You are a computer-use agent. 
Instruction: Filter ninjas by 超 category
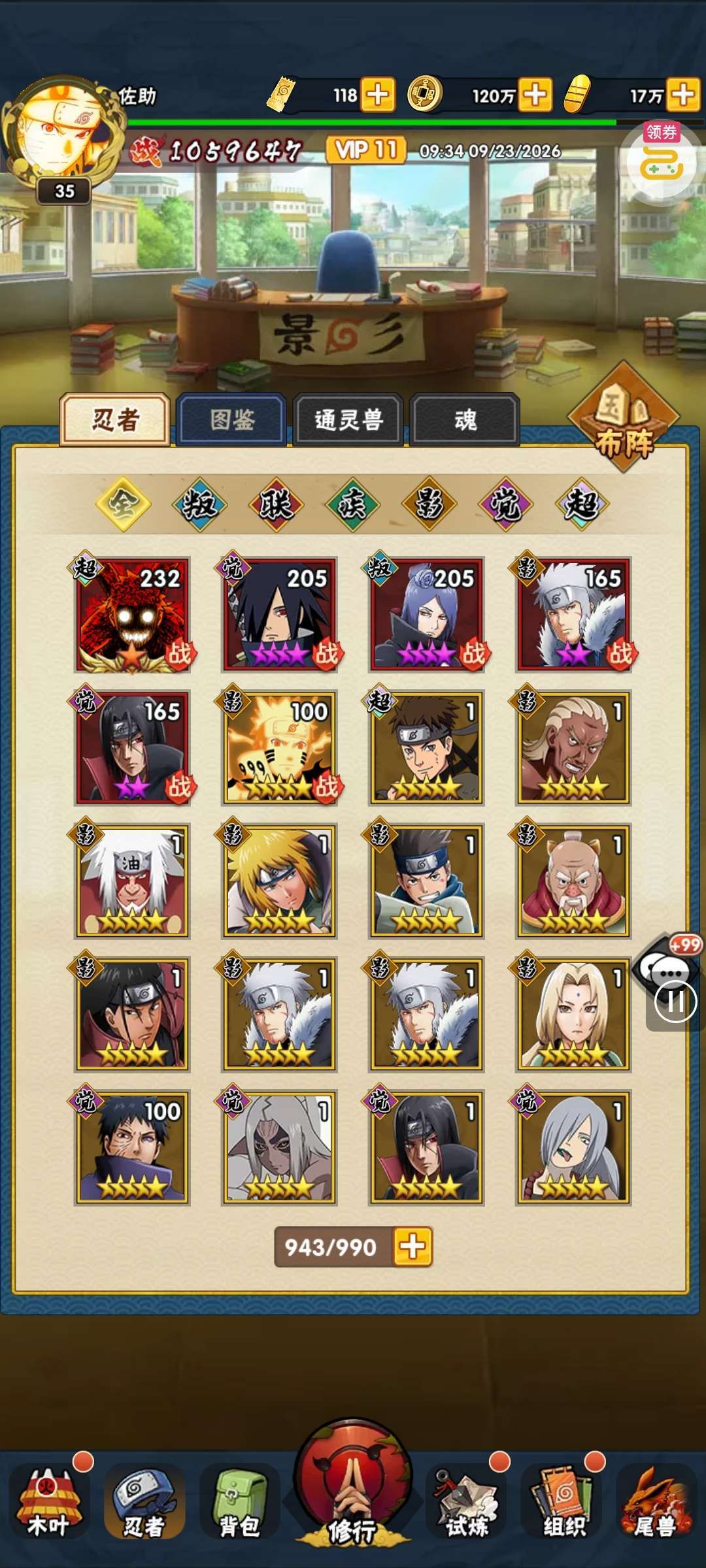pyautogui.click(x=582, y=504)
